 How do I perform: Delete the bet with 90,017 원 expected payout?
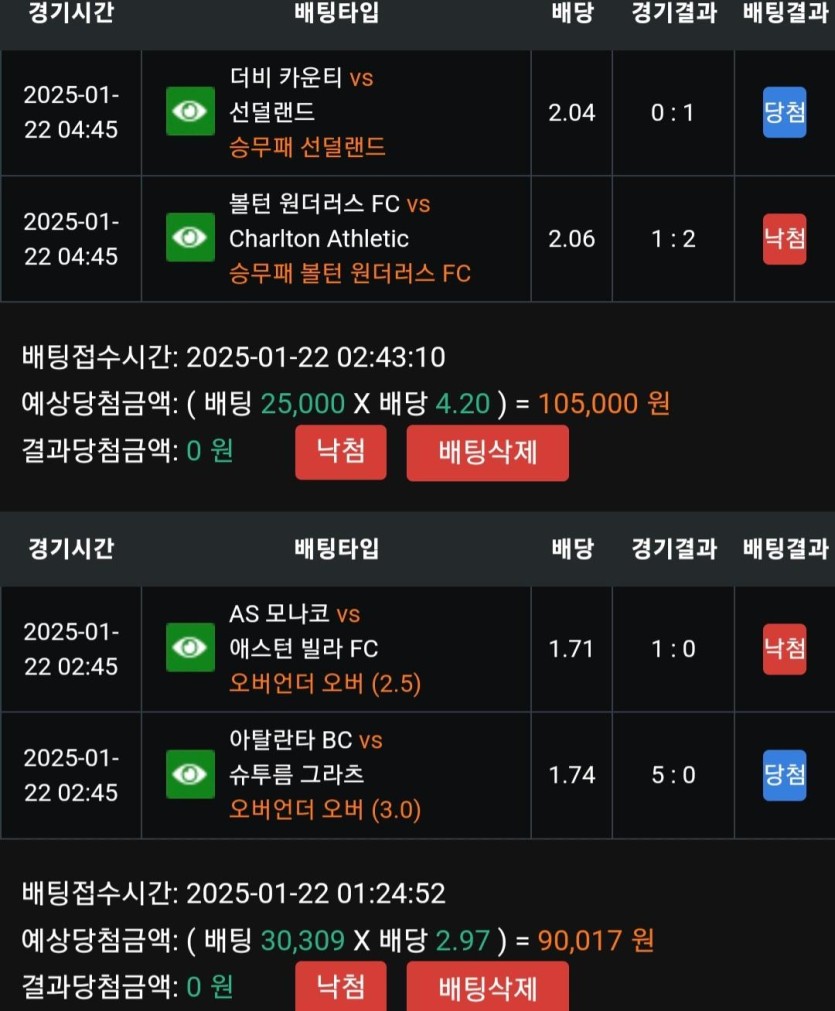487,988
